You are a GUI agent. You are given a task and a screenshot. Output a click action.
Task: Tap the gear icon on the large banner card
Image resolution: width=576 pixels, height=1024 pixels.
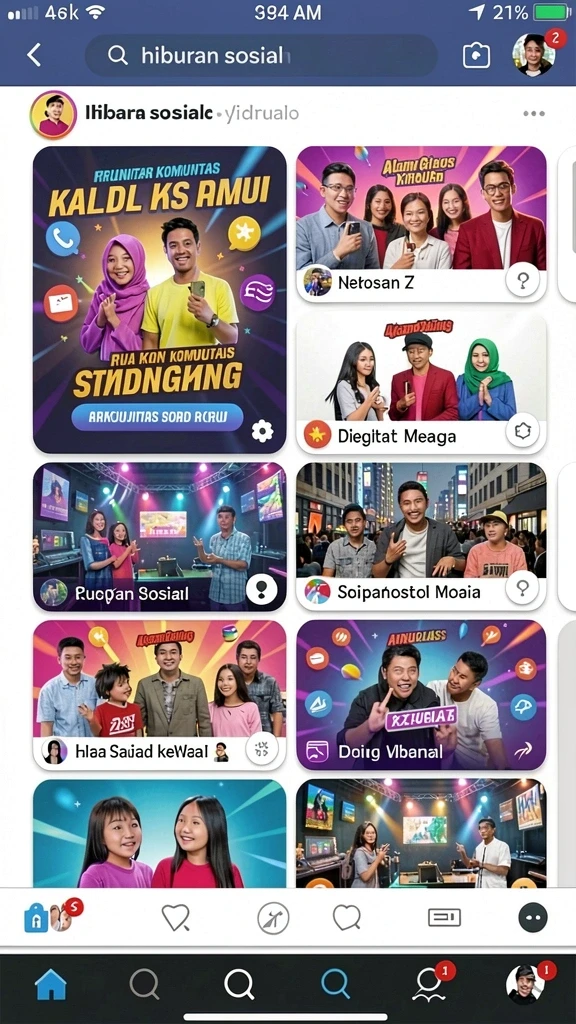coord(262,430)
